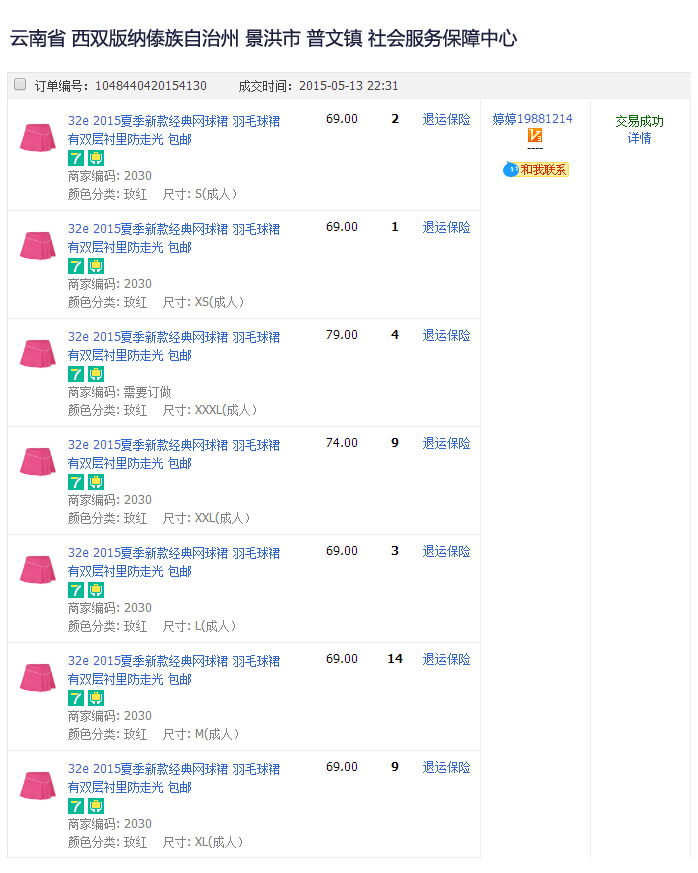This screenshot has height=873, width=698.
Task: View 退运保险 for the size S(成人) item
Action: [446, 119]
